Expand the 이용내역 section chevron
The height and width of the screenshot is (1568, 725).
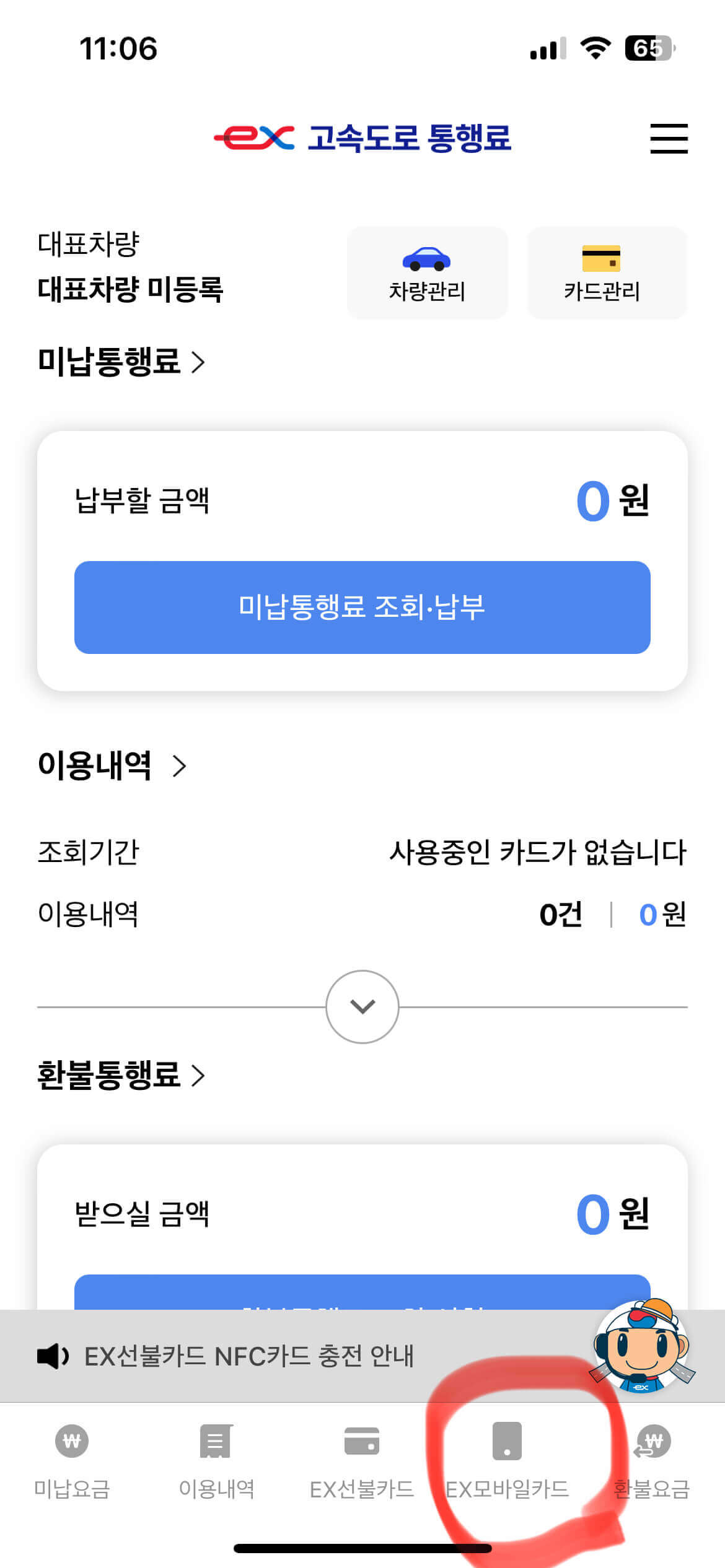coord(180,765)
